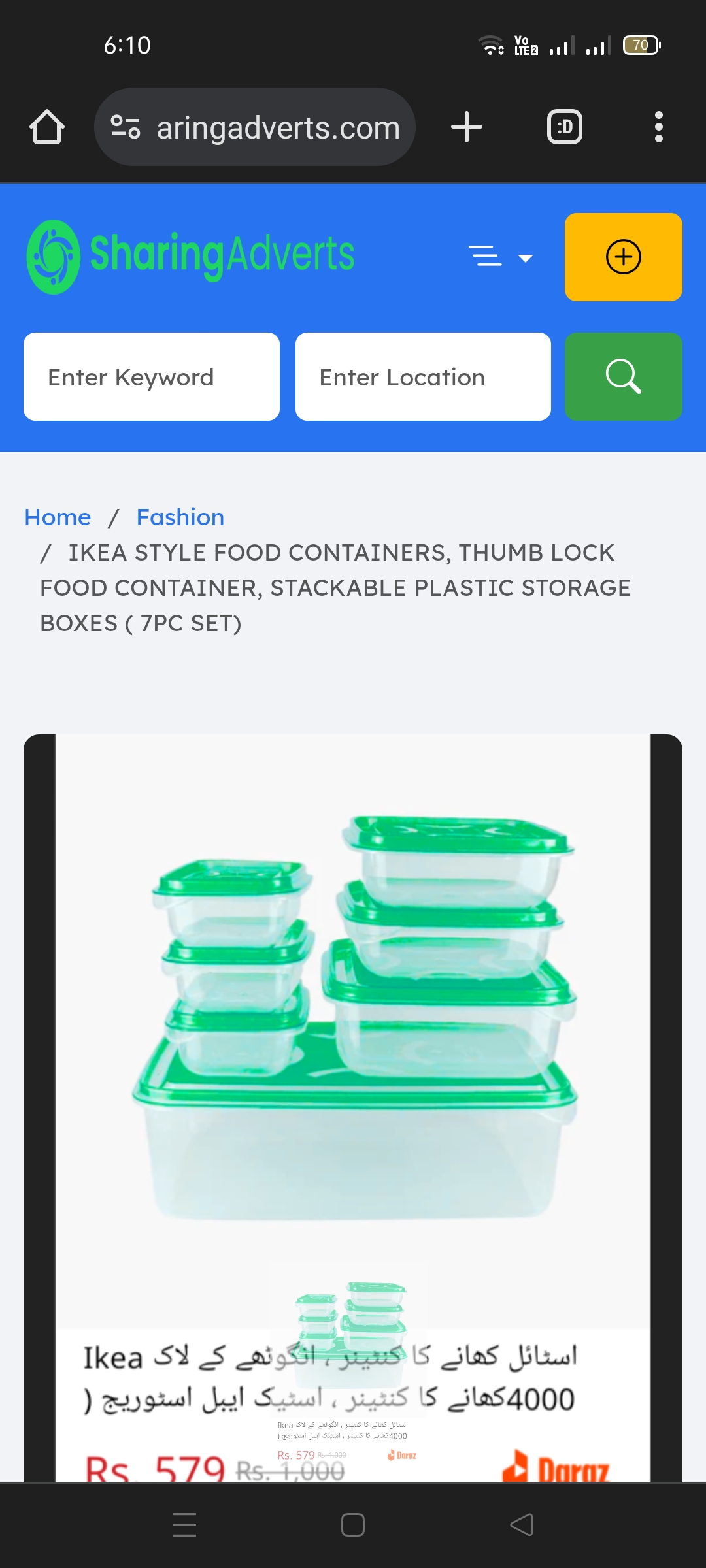Open a new browser tab
Viewport: 706px width, 1568px height.
pos(467,127)
